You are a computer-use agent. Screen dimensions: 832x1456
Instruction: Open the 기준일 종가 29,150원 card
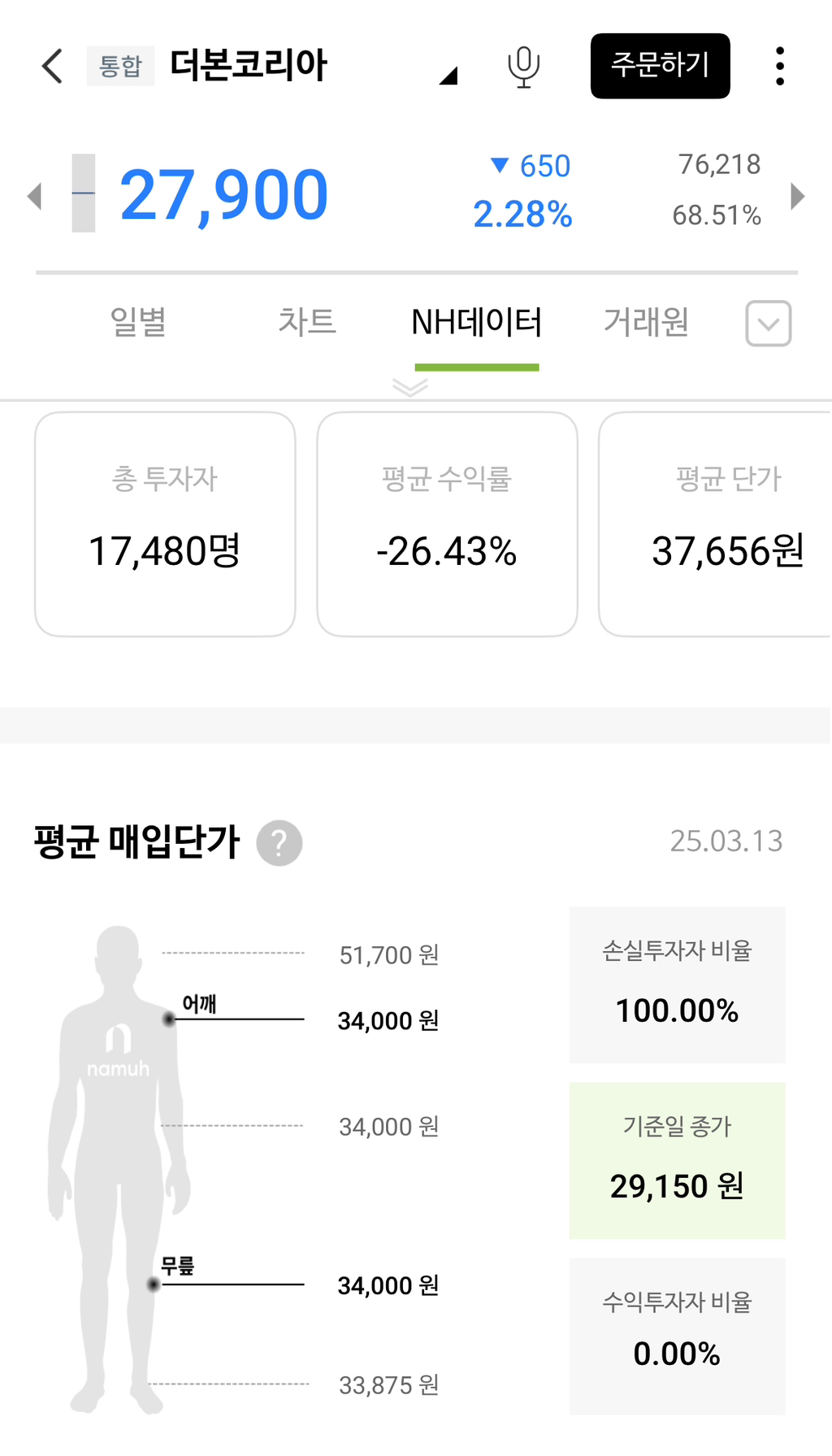(677, 1161)
